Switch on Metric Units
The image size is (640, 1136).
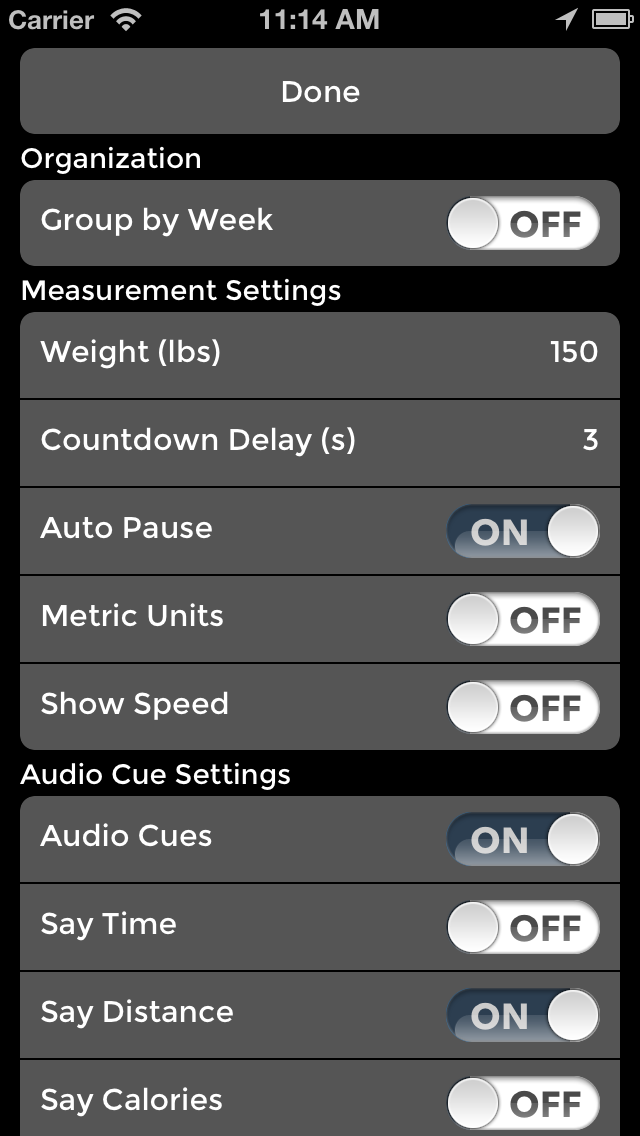tap(523, 619)
